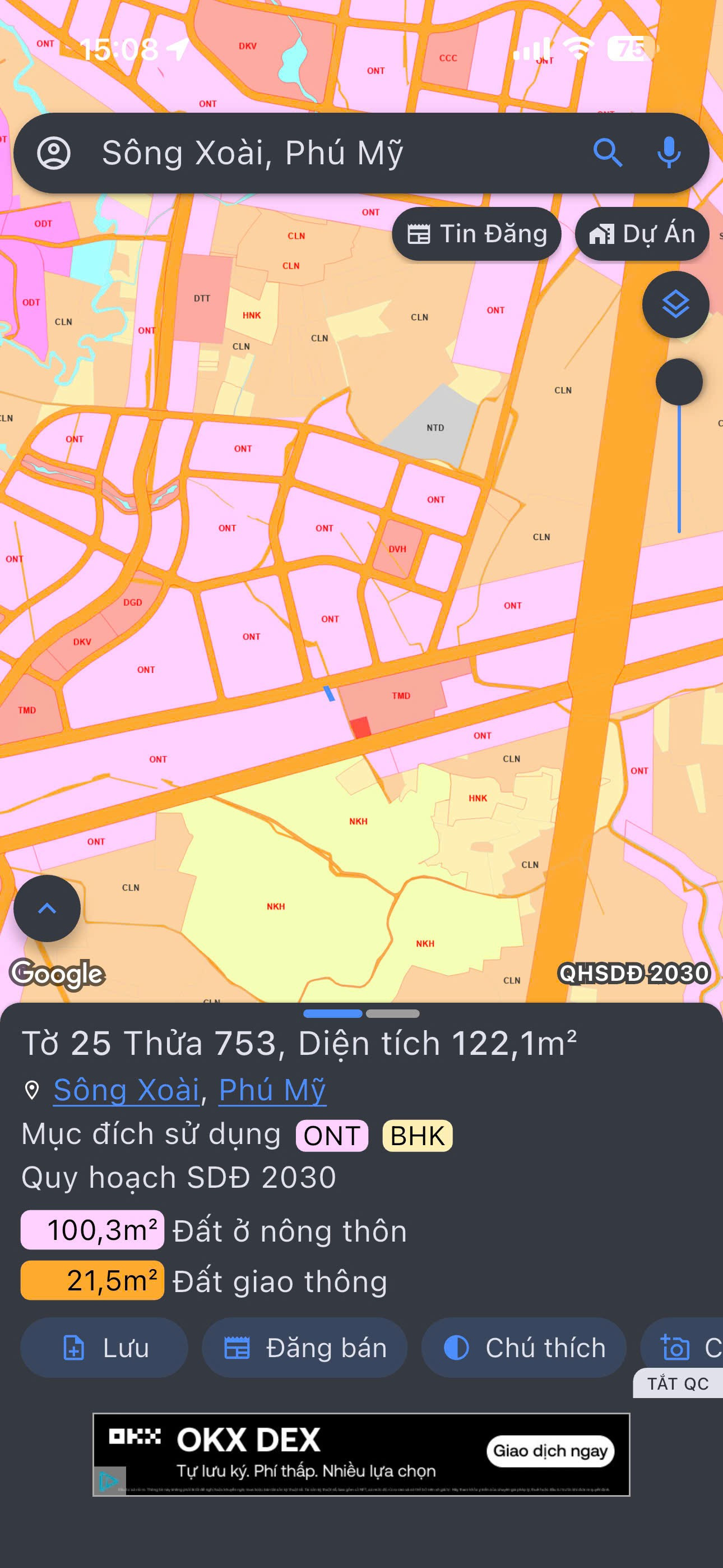Tap the ONT land-use tag

[x=332, y=1136]
